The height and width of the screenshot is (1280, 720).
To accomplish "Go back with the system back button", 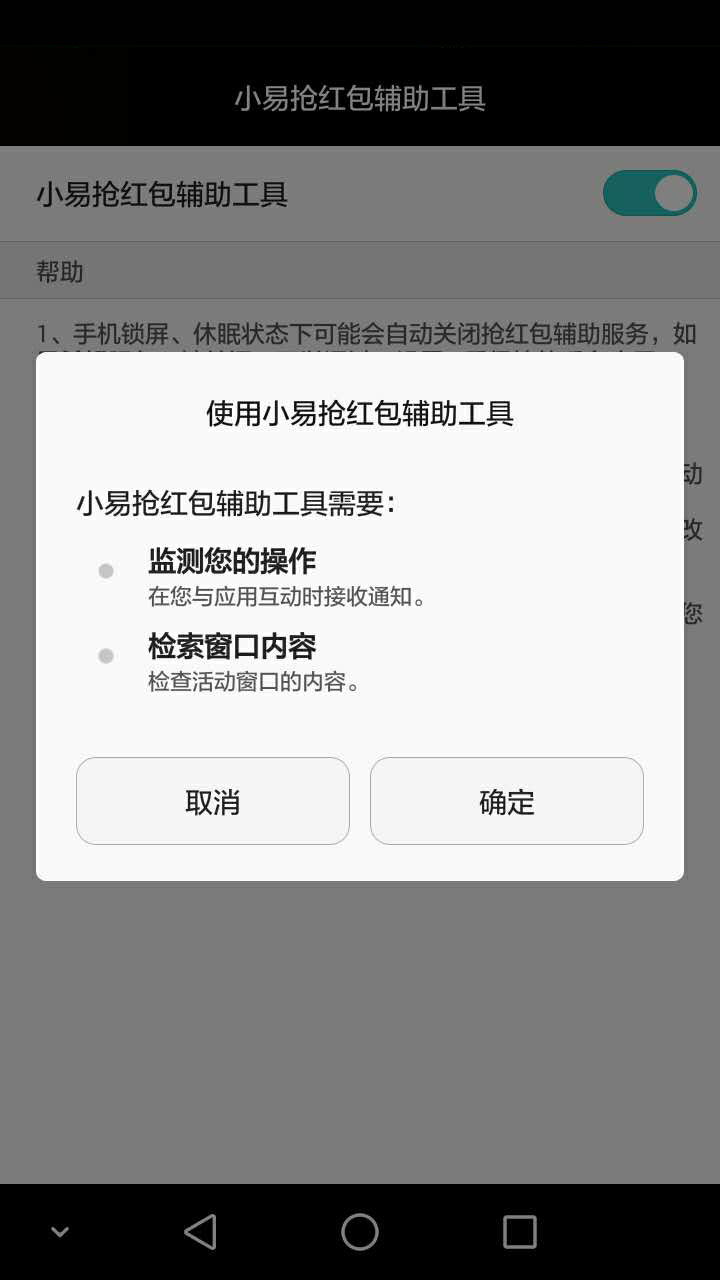I will click(200, 1231).
